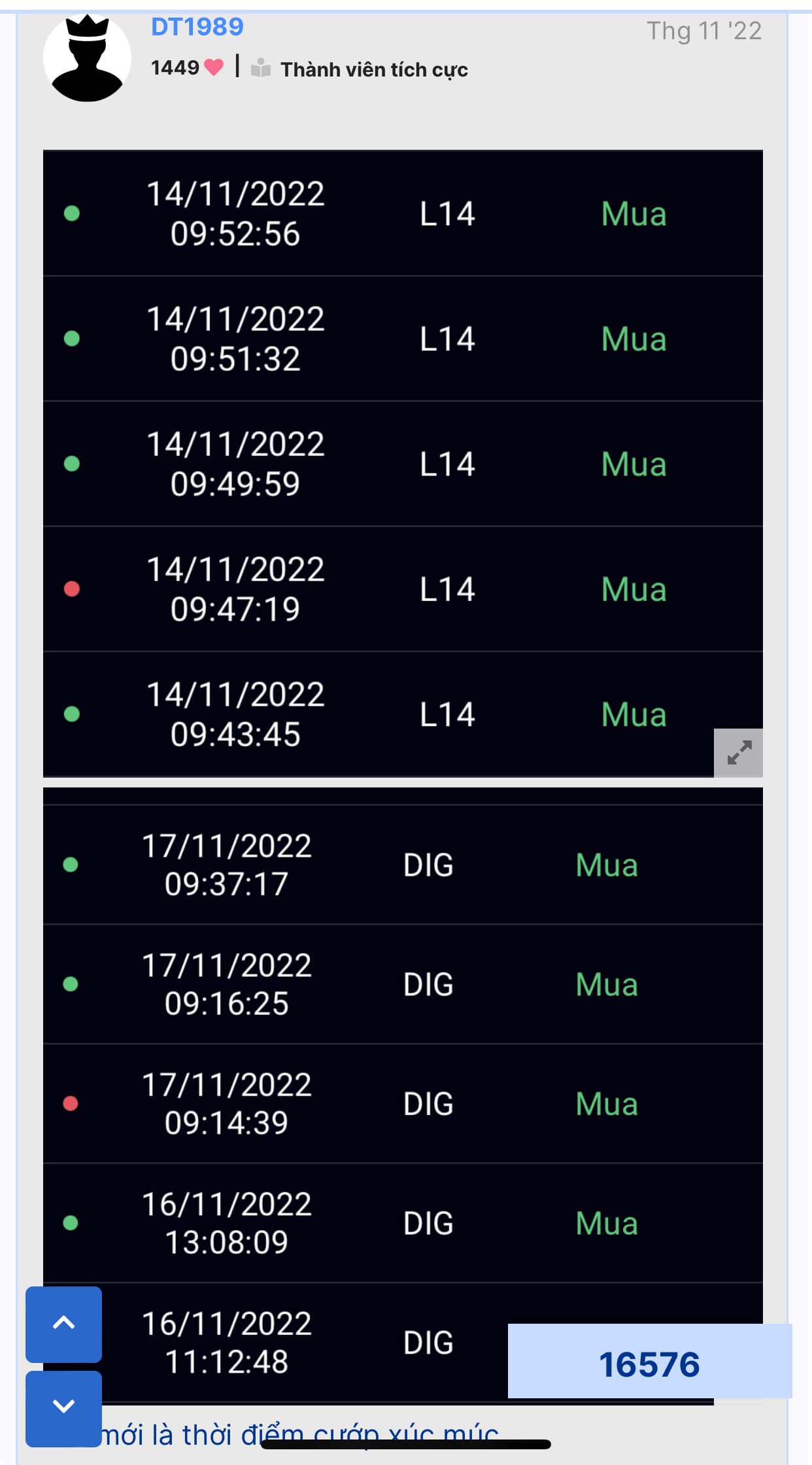The height and width of the screenshot is (1465, 812).
Task: Open the DIG trade history image
Action: [403, 1046]
